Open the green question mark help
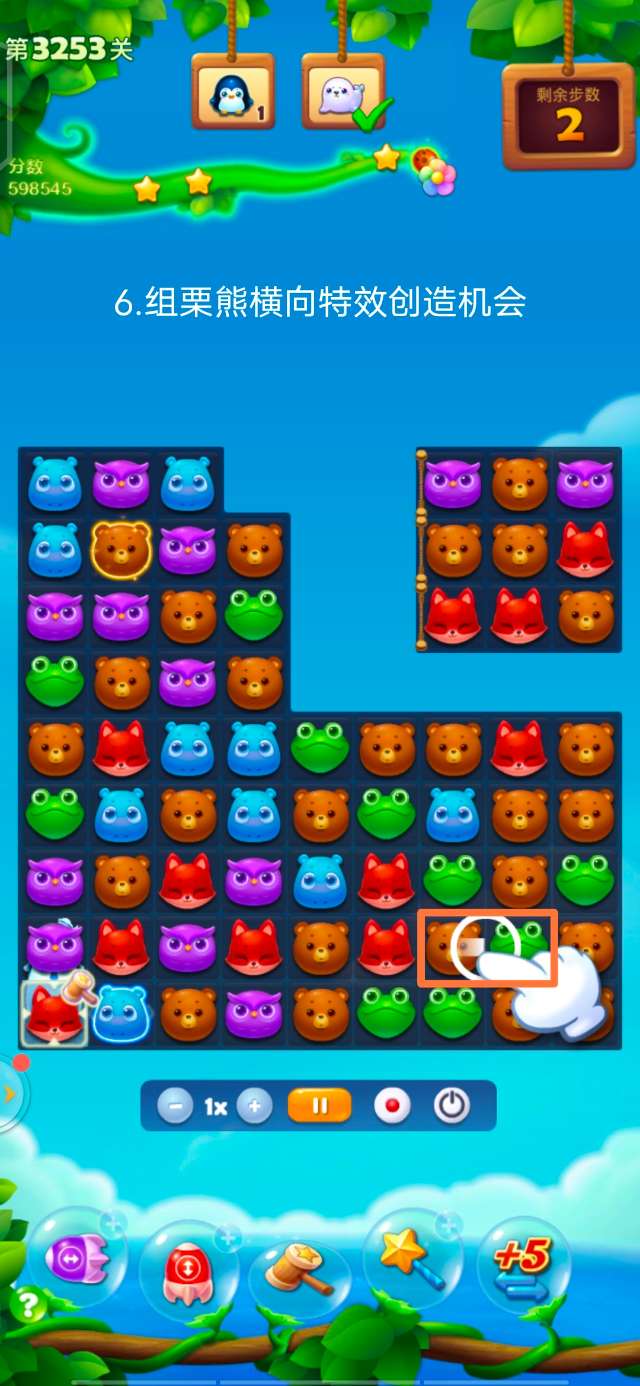This screenshot has height=1386, width=640. point(27,1304)
